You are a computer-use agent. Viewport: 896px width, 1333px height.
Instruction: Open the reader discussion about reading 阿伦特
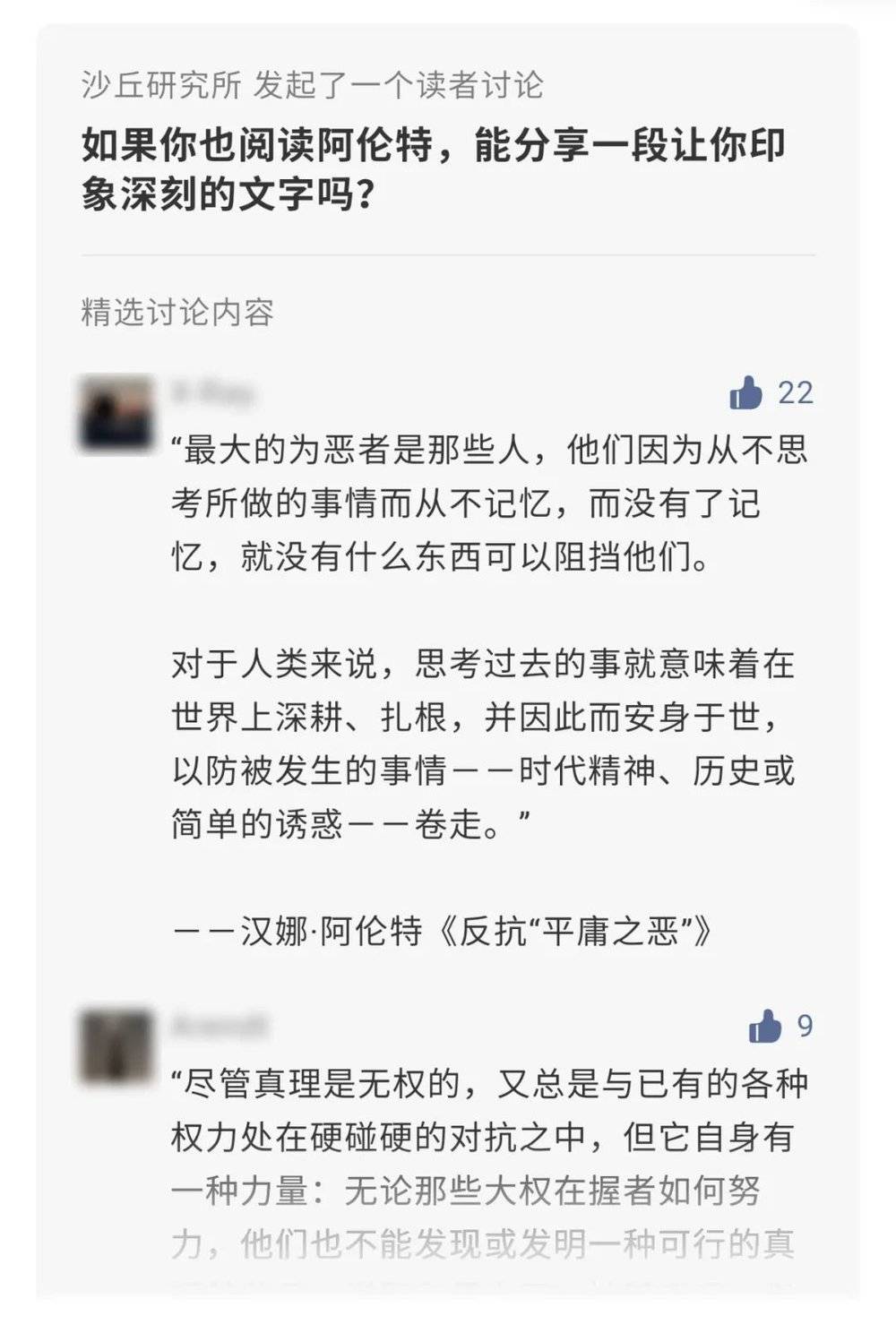(433, 168)
